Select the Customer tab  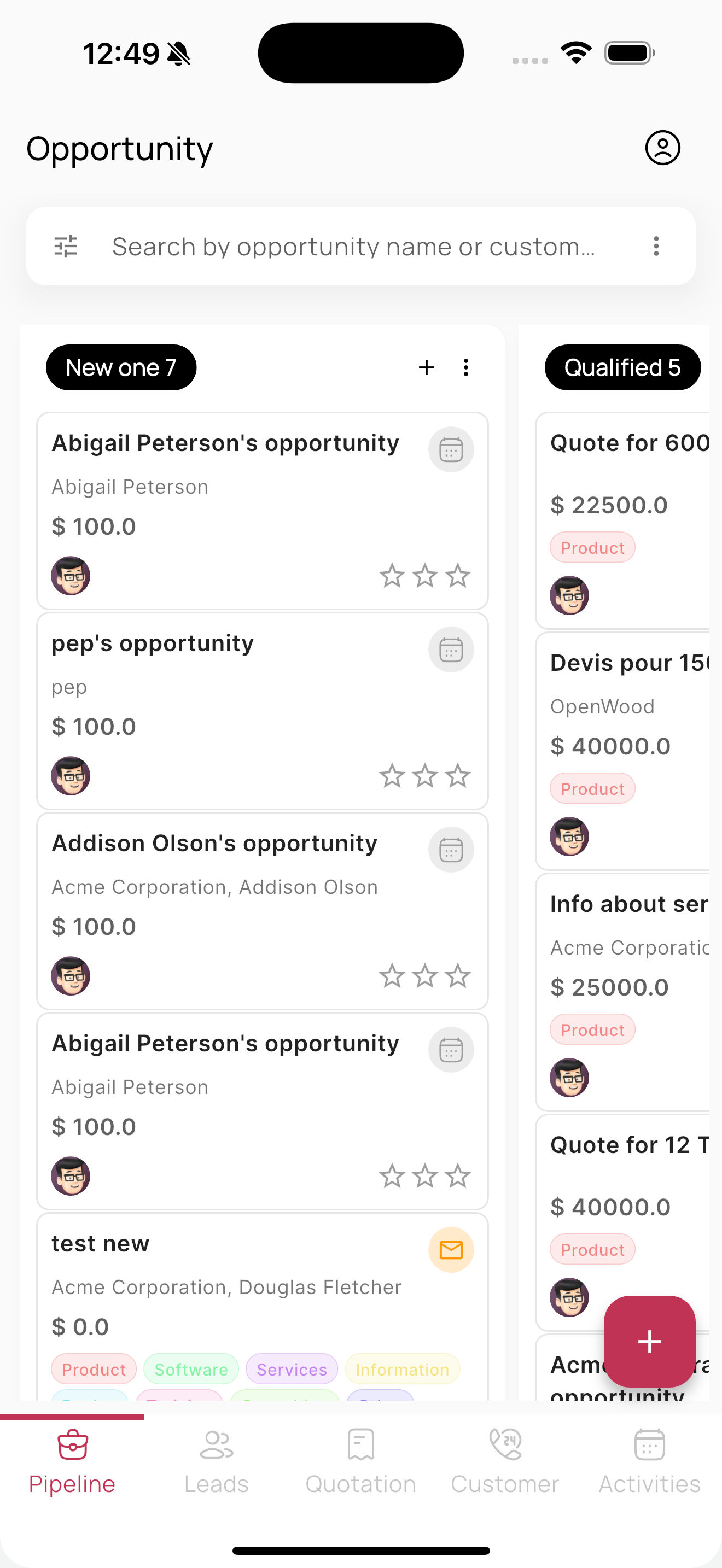point(505,1462)
